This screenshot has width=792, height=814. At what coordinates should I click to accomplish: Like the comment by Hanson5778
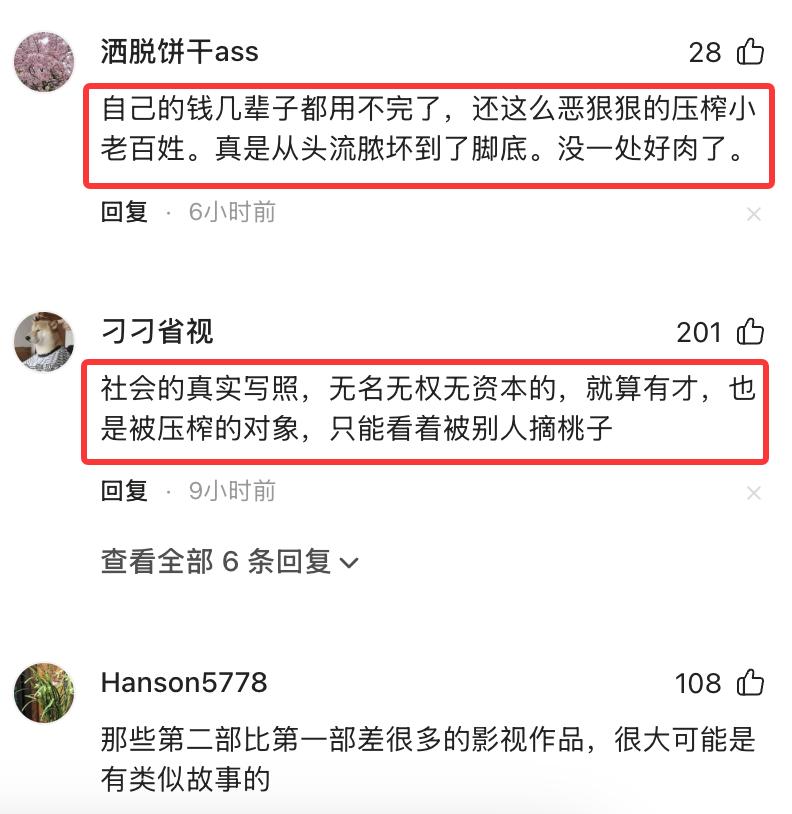pyautogui.click(x=750, y=683)
